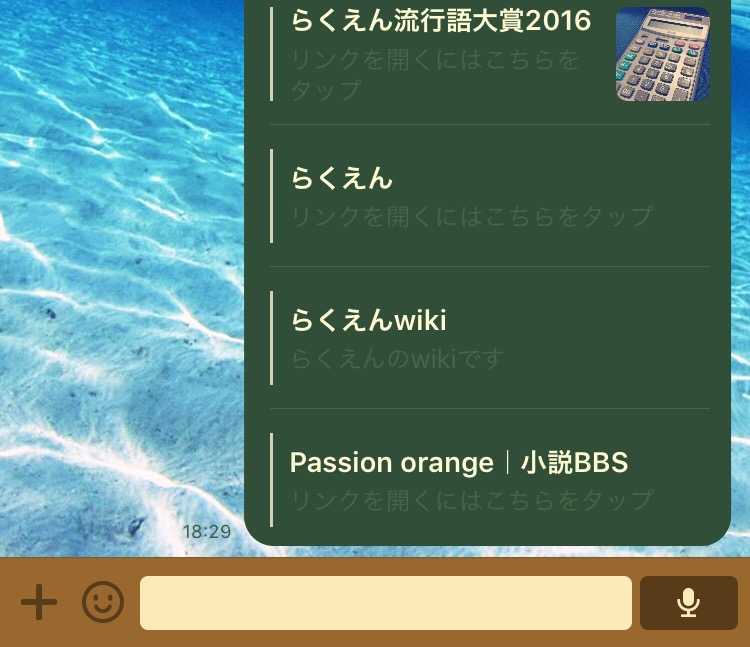The image size is (750, 647).
Task: Open the らくえん link preview
Action: coord(490,196)
